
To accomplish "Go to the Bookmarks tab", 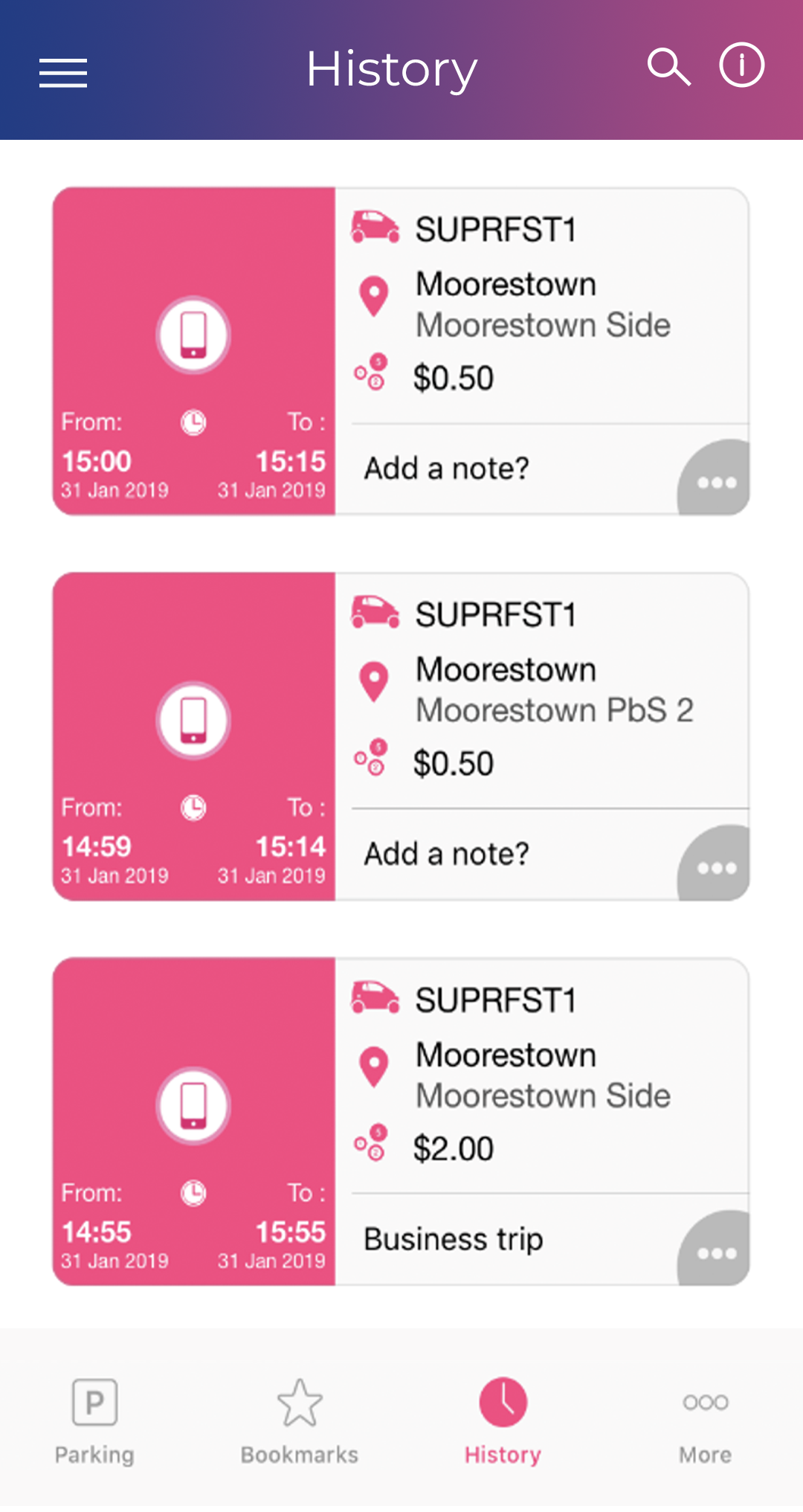I will (x=300, y=1422).
